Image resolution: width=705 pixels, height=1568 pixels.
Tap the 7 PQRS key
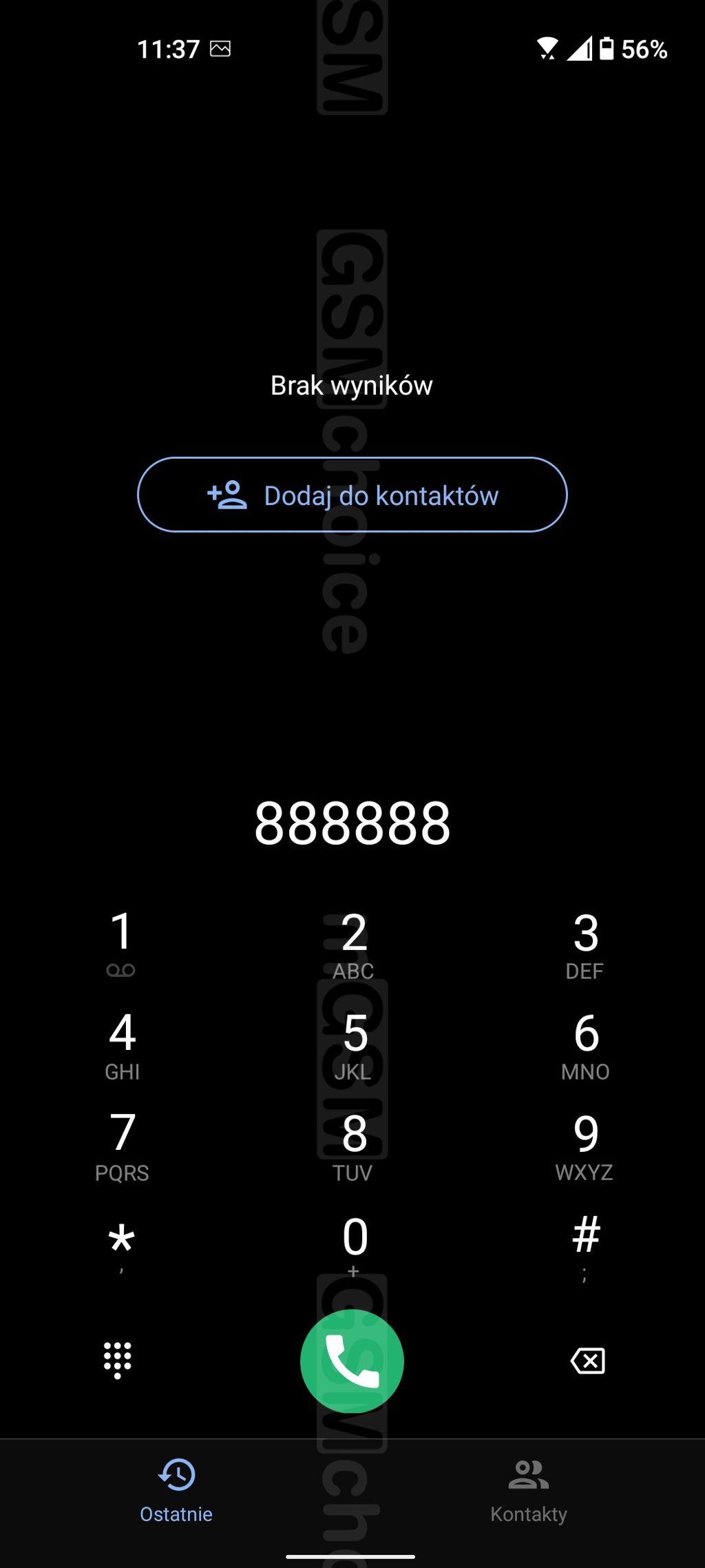coord(122,1145)
